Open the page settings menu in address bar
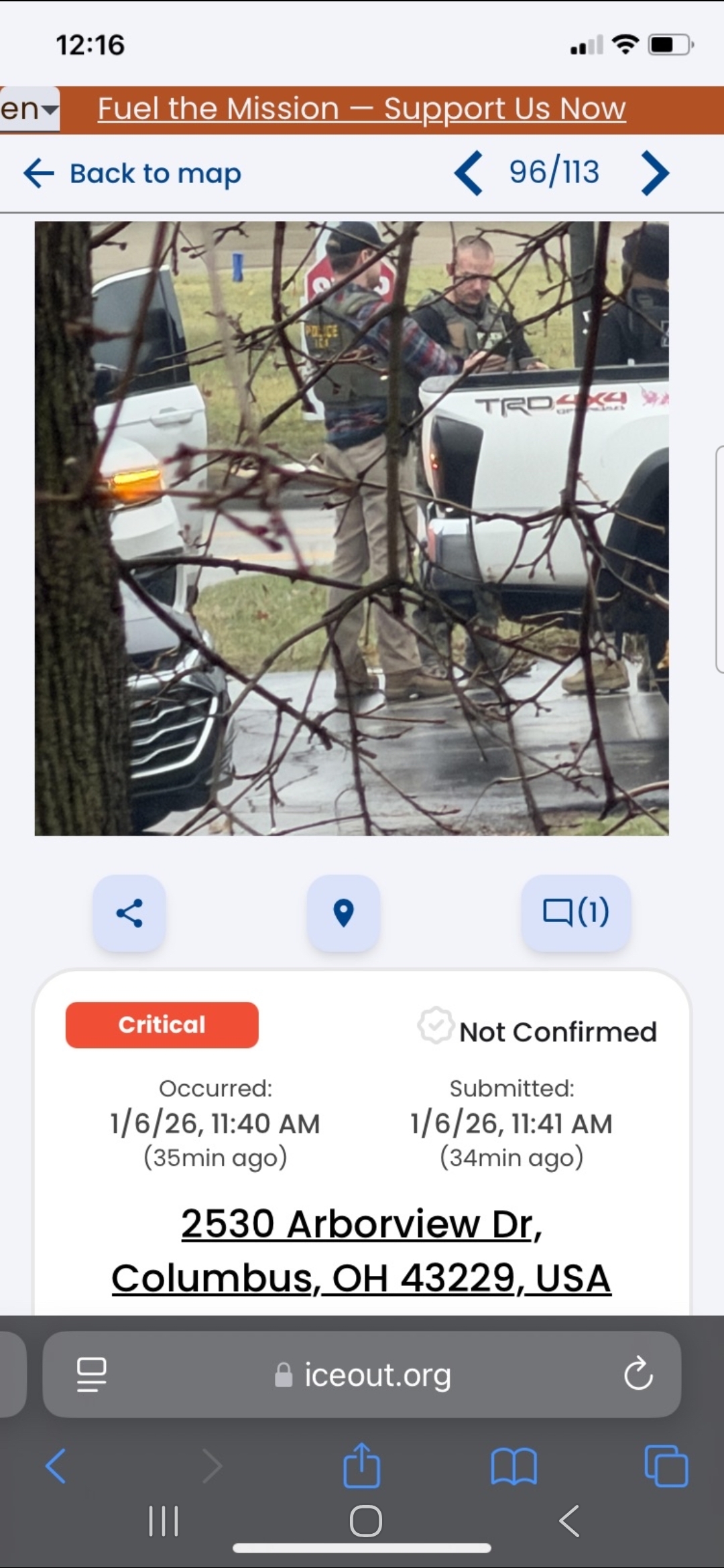This screenshot has width=724, height=1568. click(92, 1375)
